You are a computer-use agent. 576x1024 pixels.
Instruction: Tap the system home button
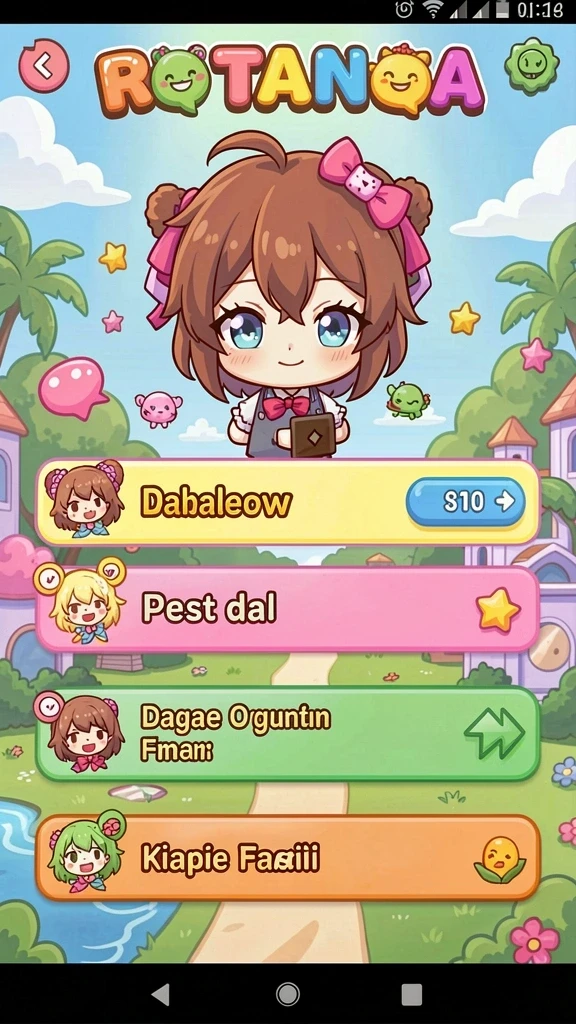[x=288, y=995]
